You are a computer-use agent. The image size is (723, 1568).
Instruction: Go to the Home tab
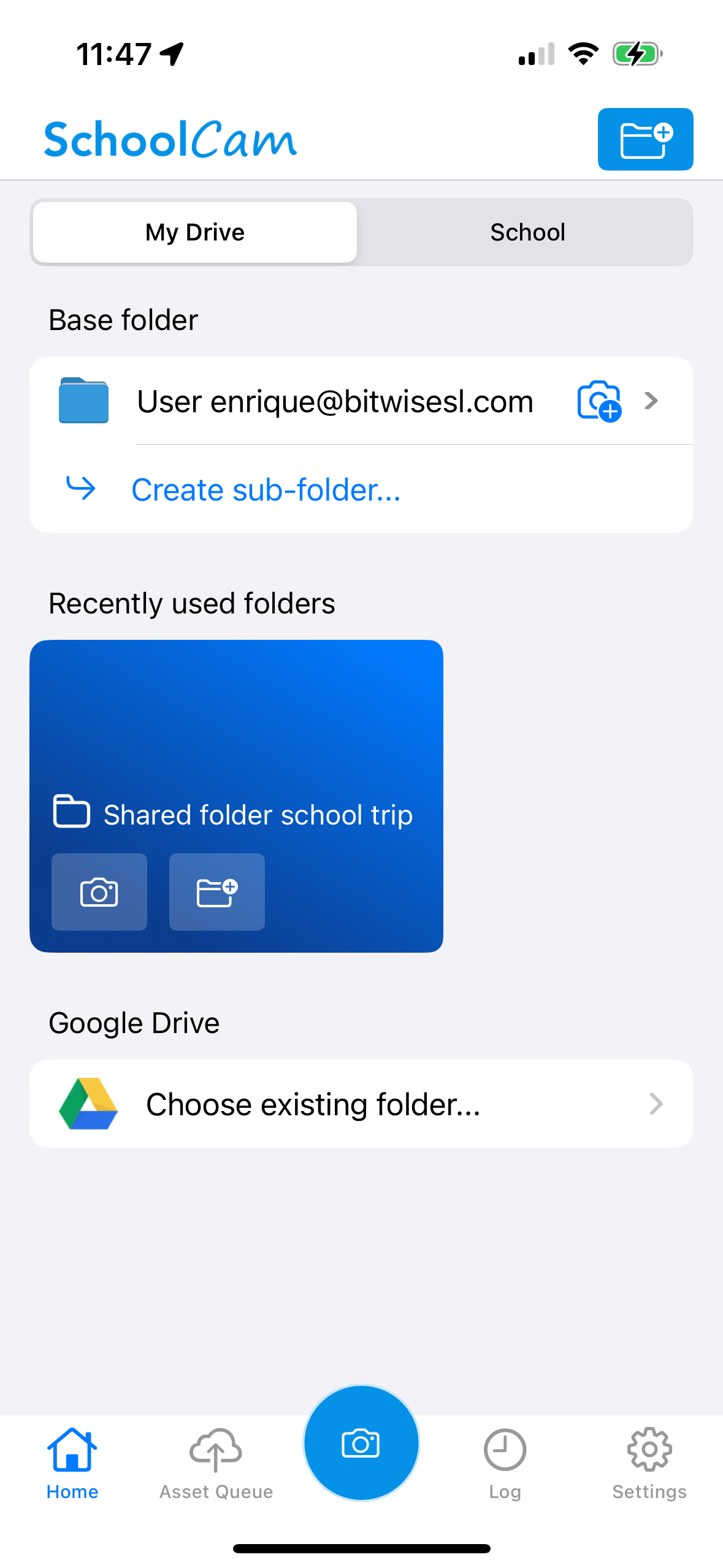pyautogui.click(x=72, y=1464)
